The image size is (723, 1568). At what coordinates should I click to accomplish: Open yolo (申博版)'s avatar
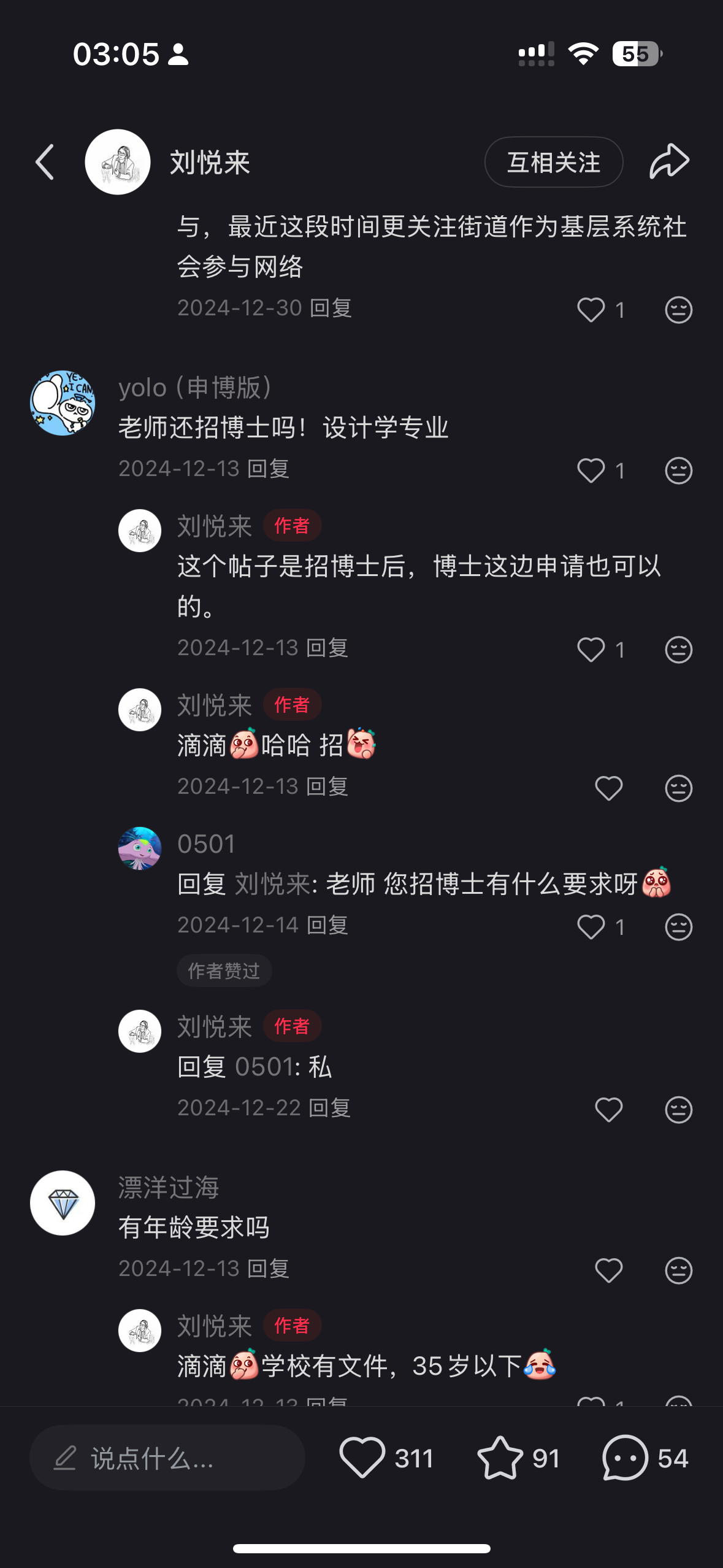click(x=63, y=402)
